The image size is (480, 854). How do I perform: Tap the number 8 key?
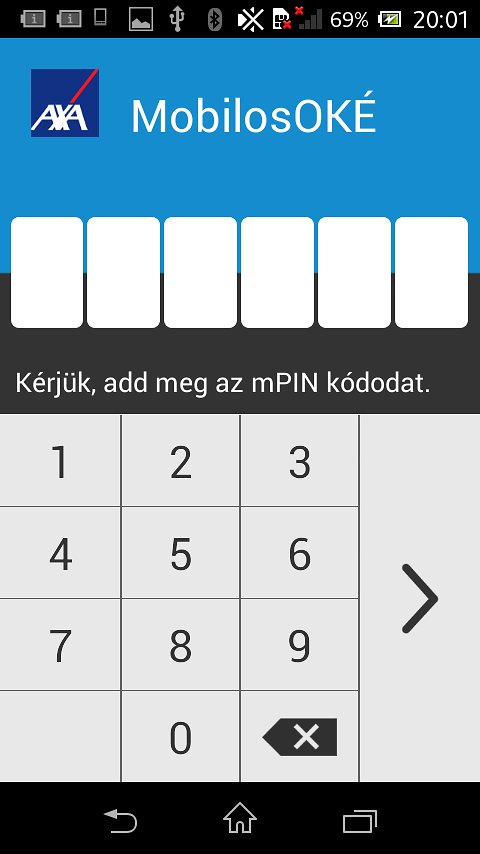[x=180, y=645]
